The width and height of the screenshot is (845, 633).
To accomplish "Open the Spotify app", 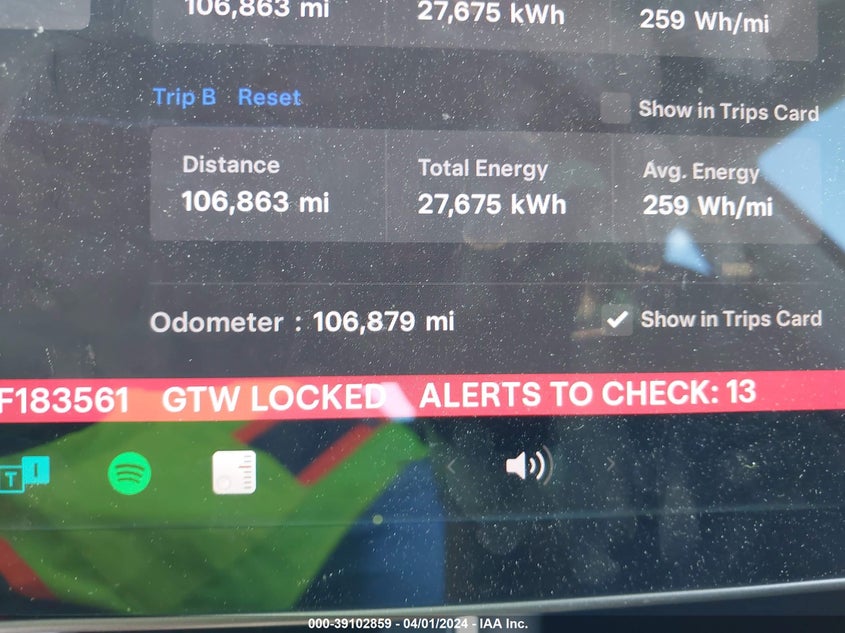I will tap(130, 473).
